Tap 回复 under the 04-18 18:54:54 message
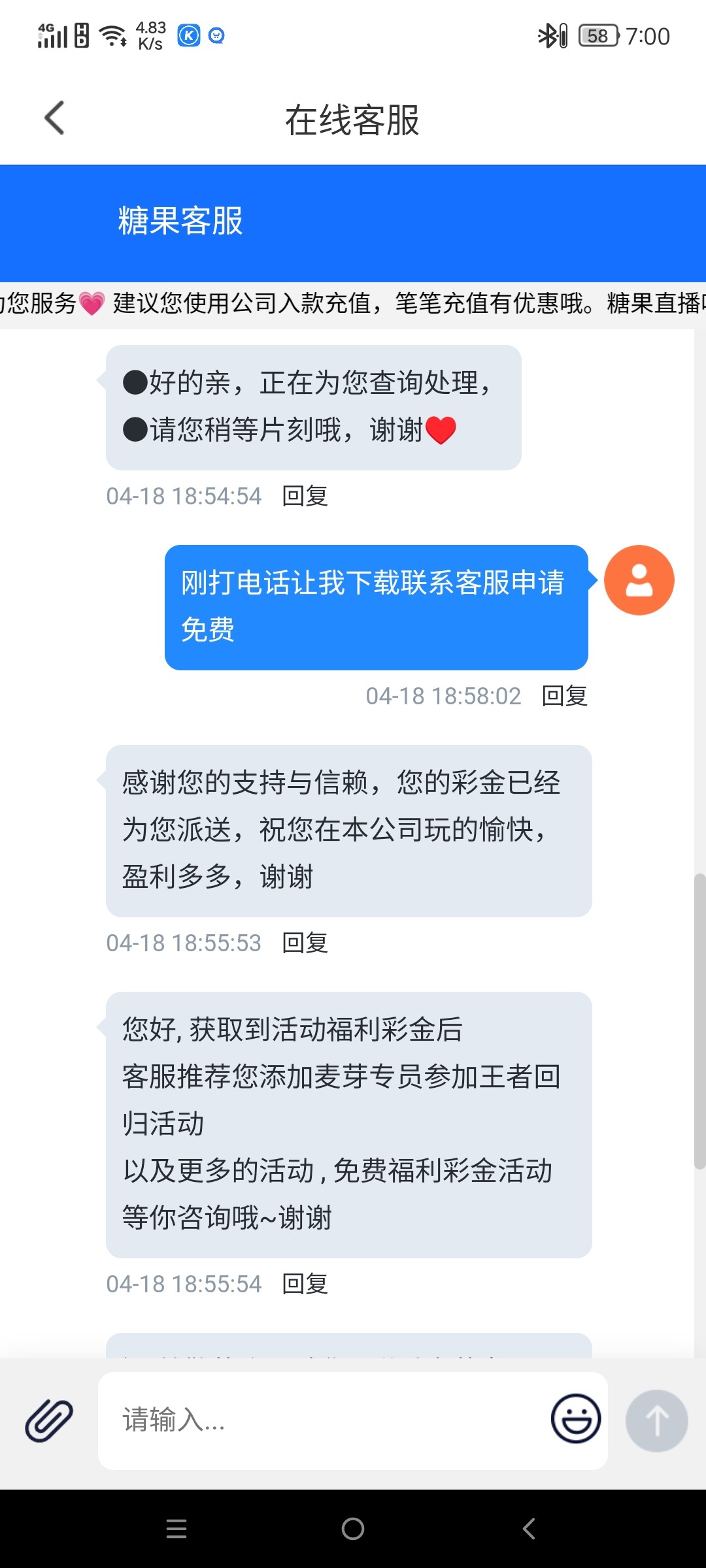706x1568 pixels. (305, 497)
